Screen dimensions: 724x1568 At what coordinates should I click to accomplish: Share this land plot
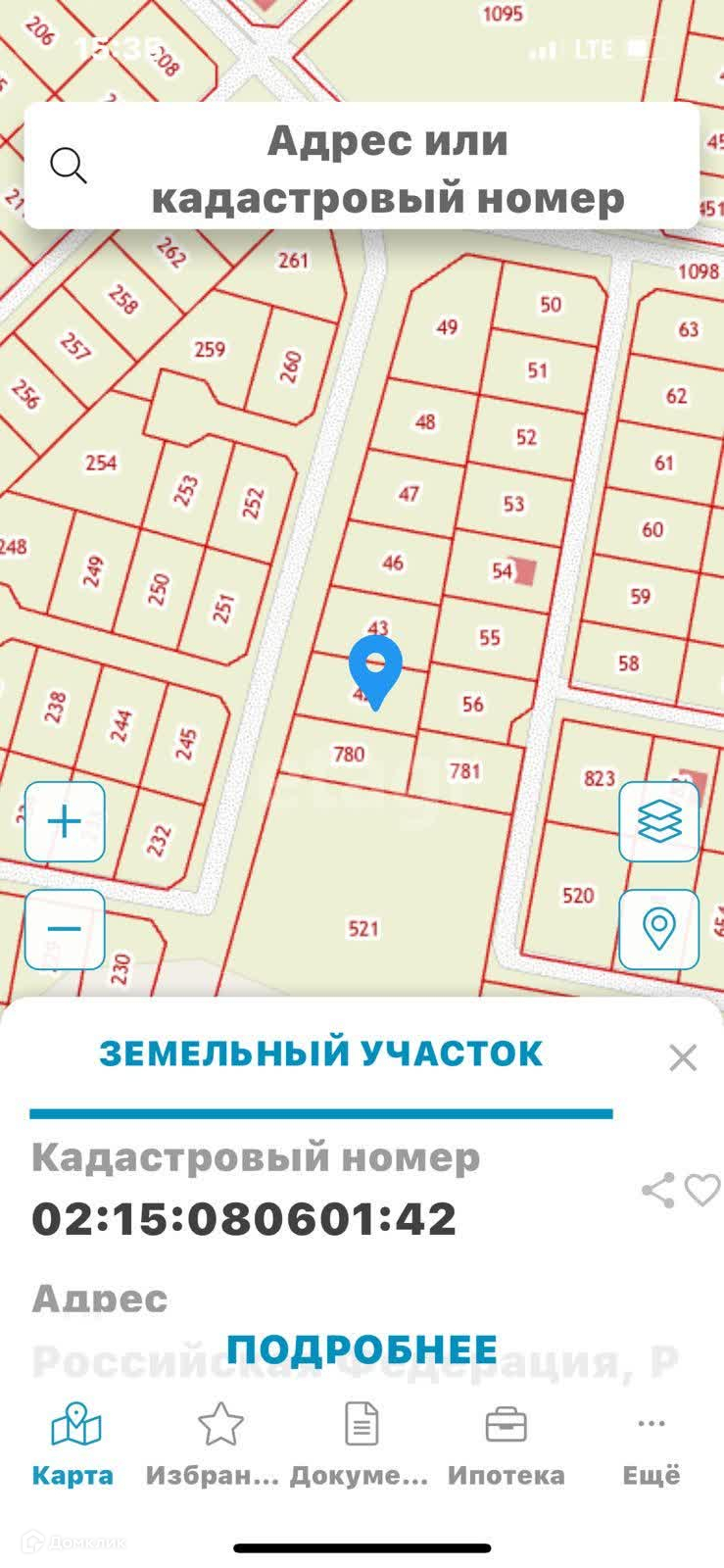click(x=657, y=1190)
